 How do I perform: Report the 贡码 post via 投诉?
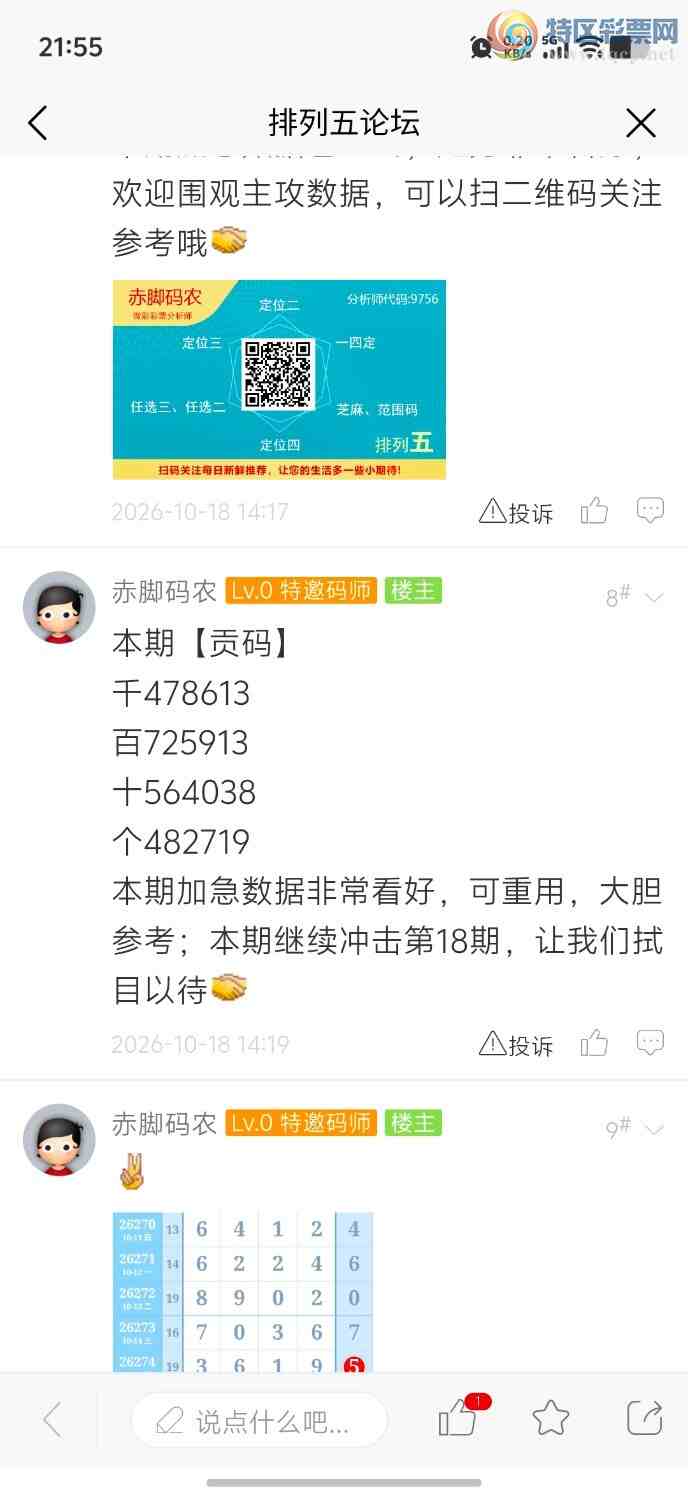516,1045
